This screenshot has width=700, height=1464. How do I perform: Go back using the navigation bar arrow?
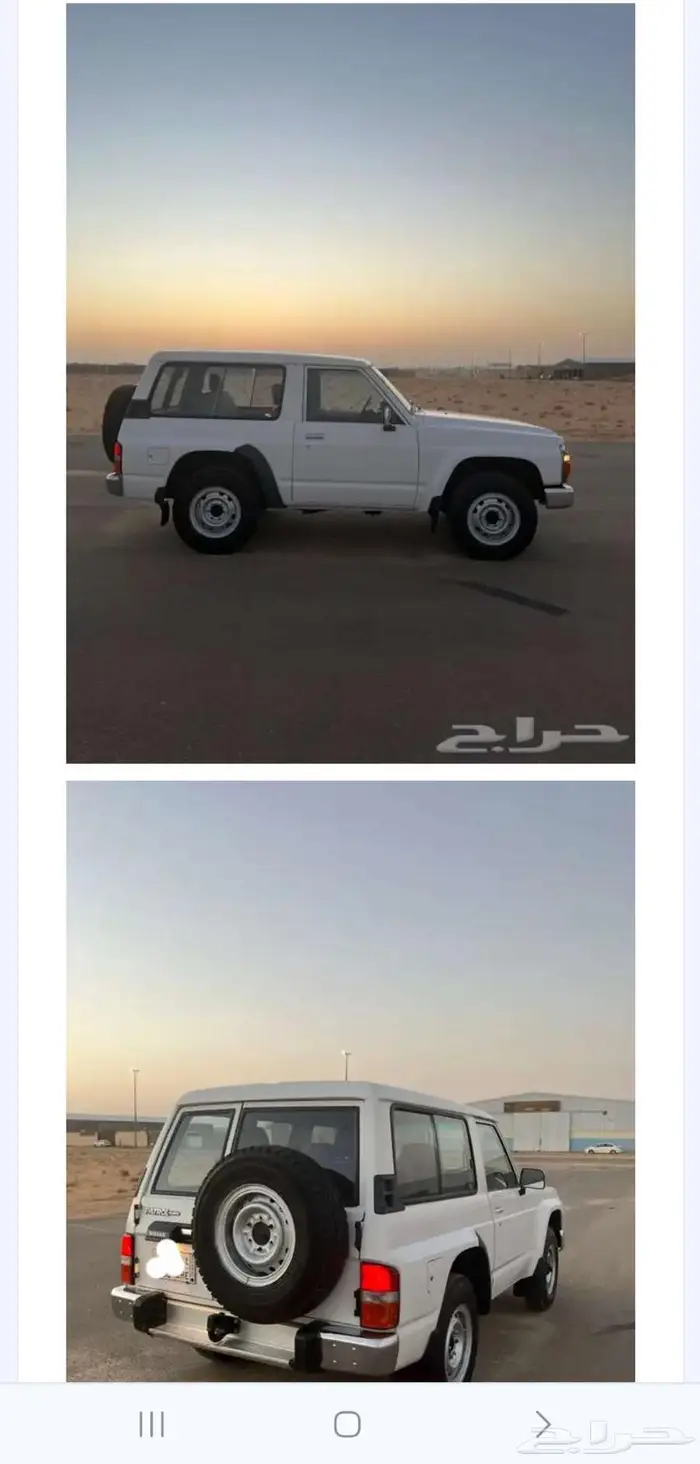tap(542, 1424)
